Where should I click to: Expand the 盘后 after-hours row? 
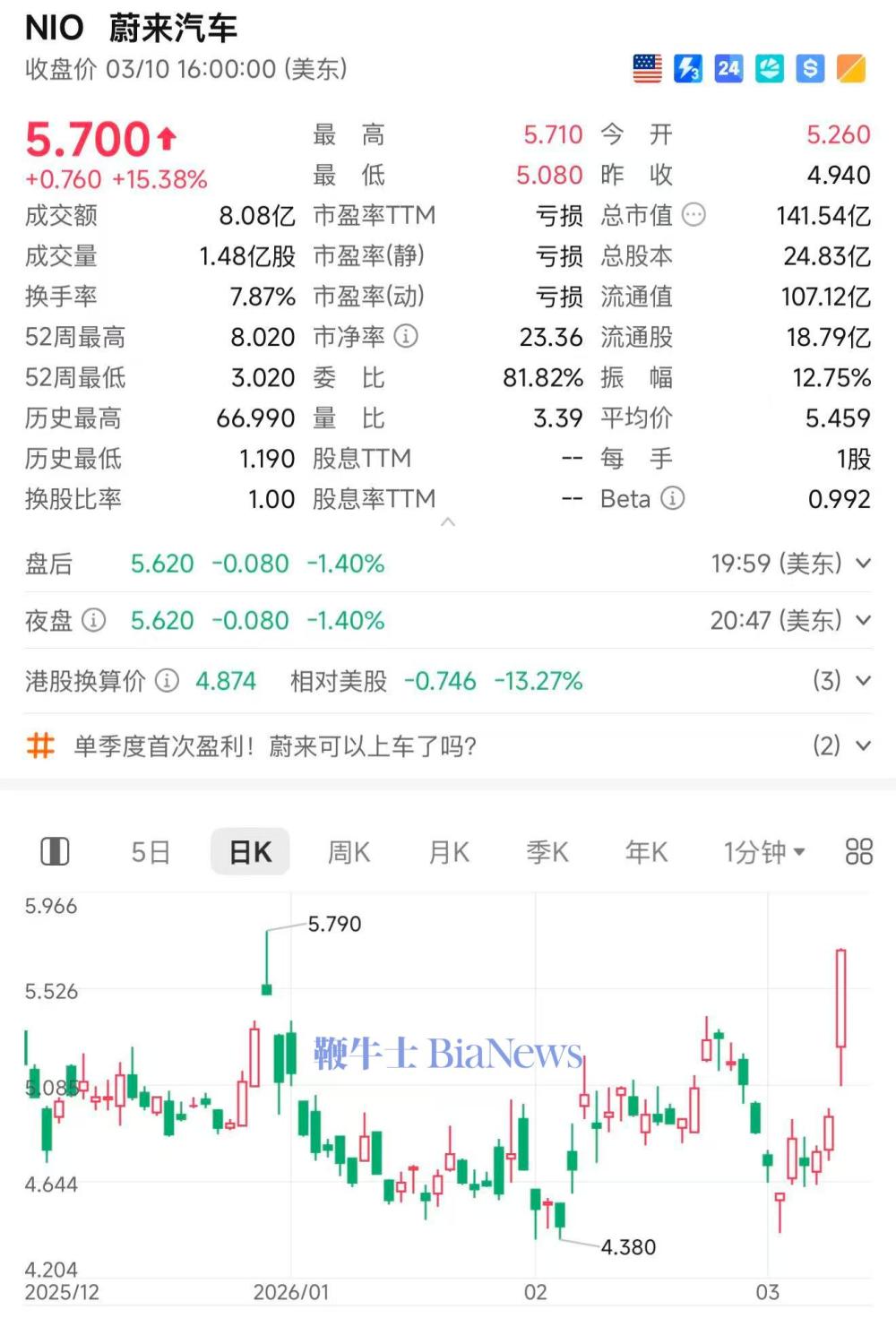point(863,564)
